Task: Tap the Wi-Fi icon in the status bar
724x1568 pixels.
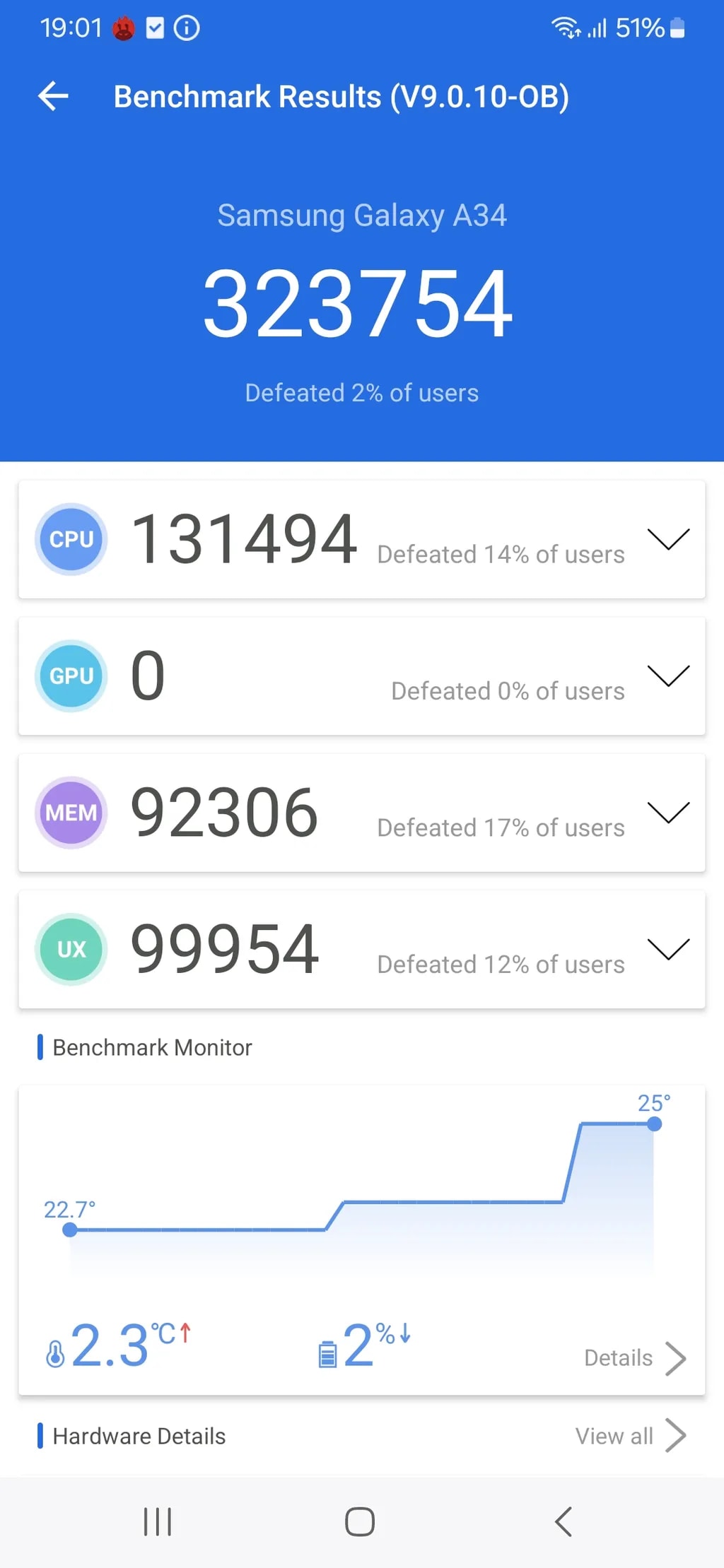Action: tap(565, 28)
